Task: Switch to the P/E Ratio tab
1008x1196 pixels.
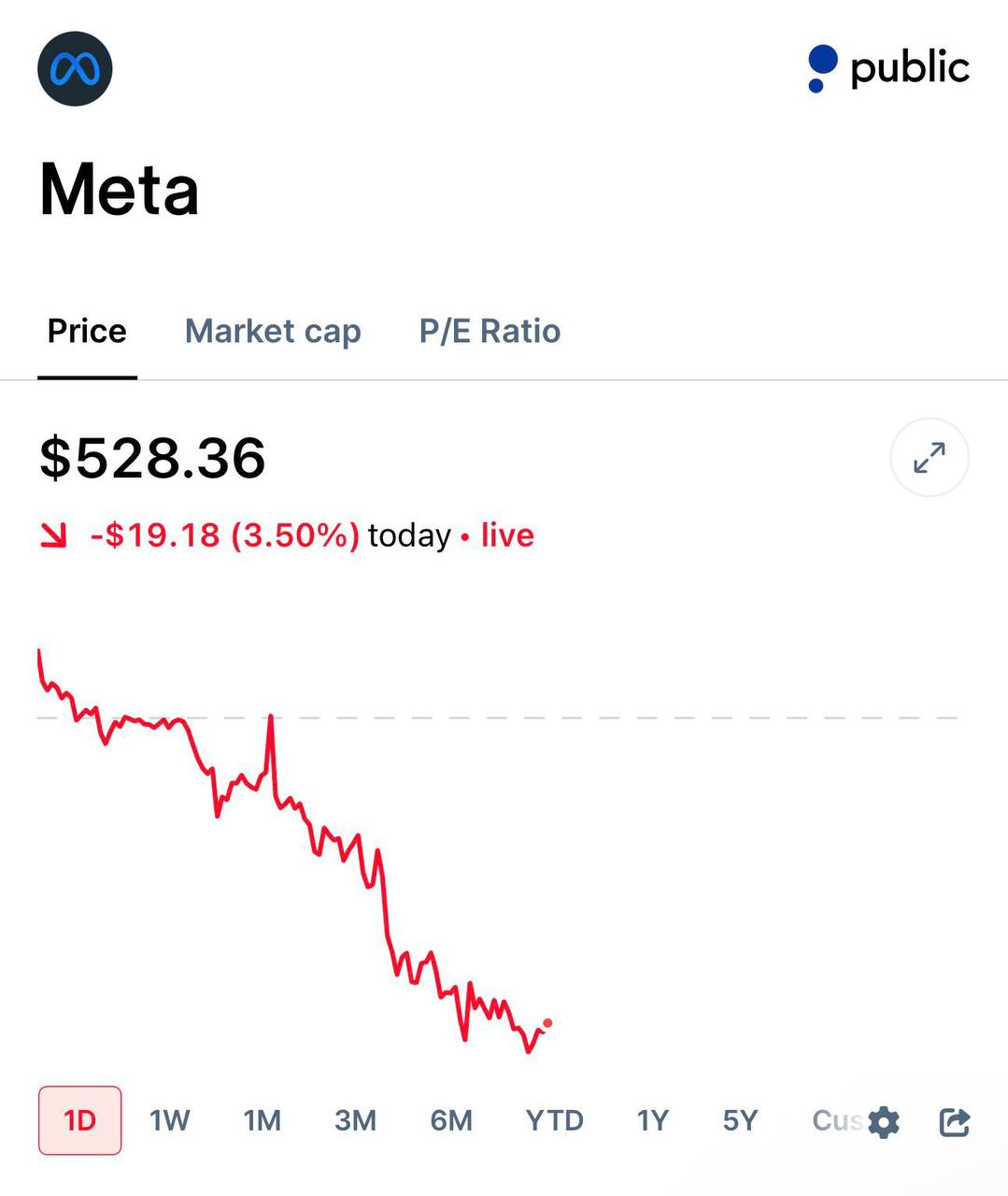Action: pos(490,331)
